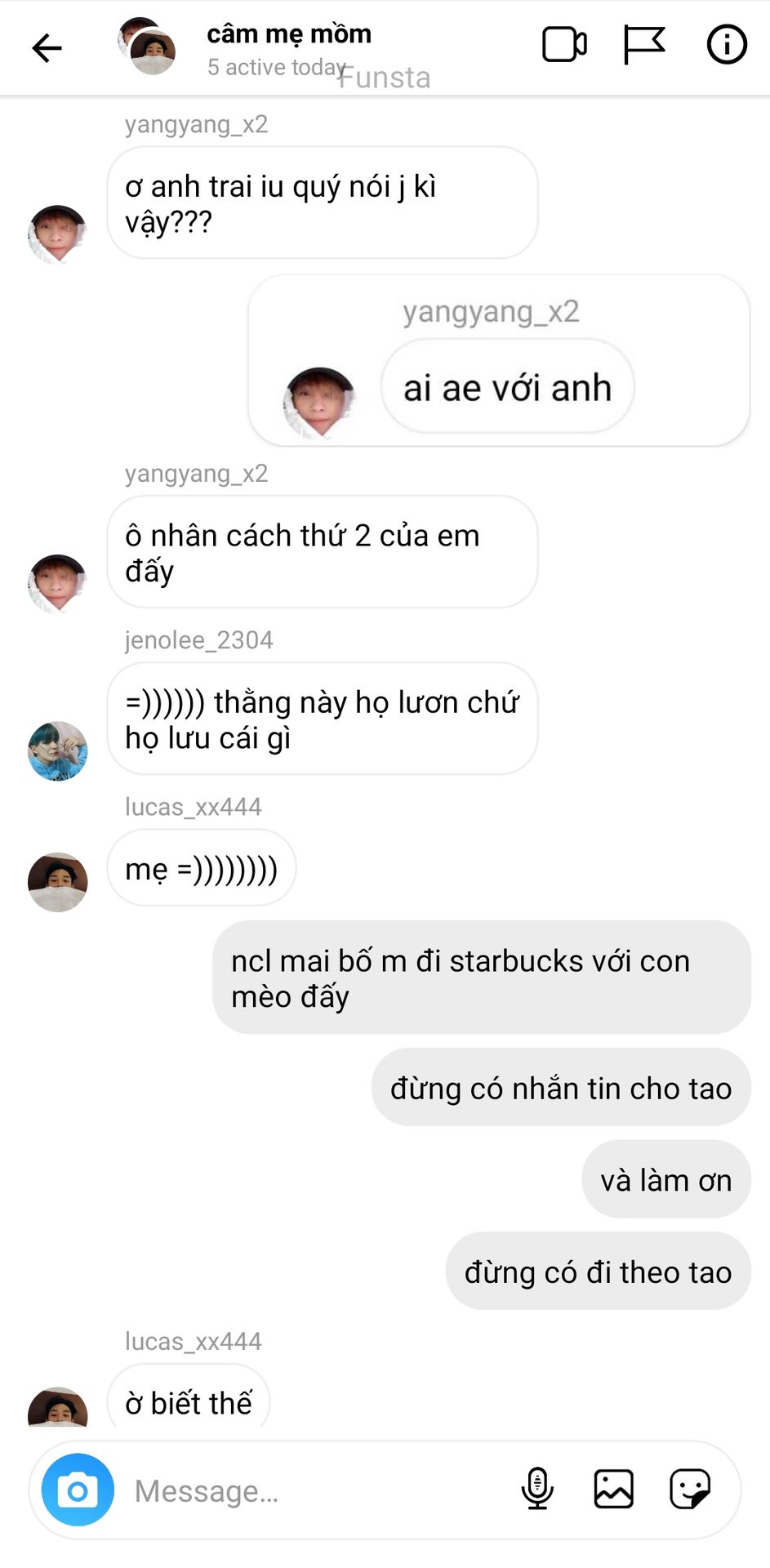Open the sticker picker
The height and width of the screenshot is (1568, 770).
690,1489
